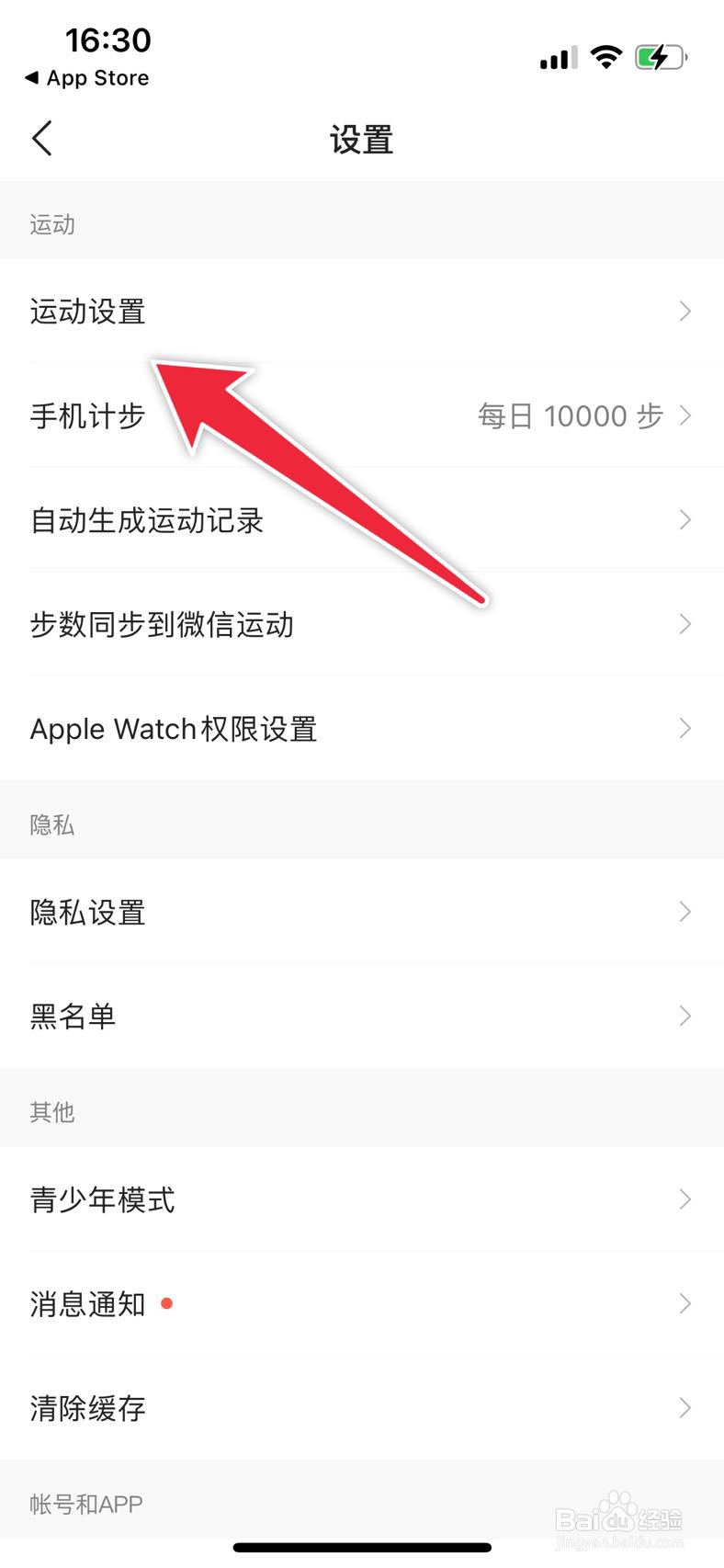This screenshot has width=724, height=1568.
Task: Expand chevron next to 每日 10000 步
Action: (x=687, y=416)
